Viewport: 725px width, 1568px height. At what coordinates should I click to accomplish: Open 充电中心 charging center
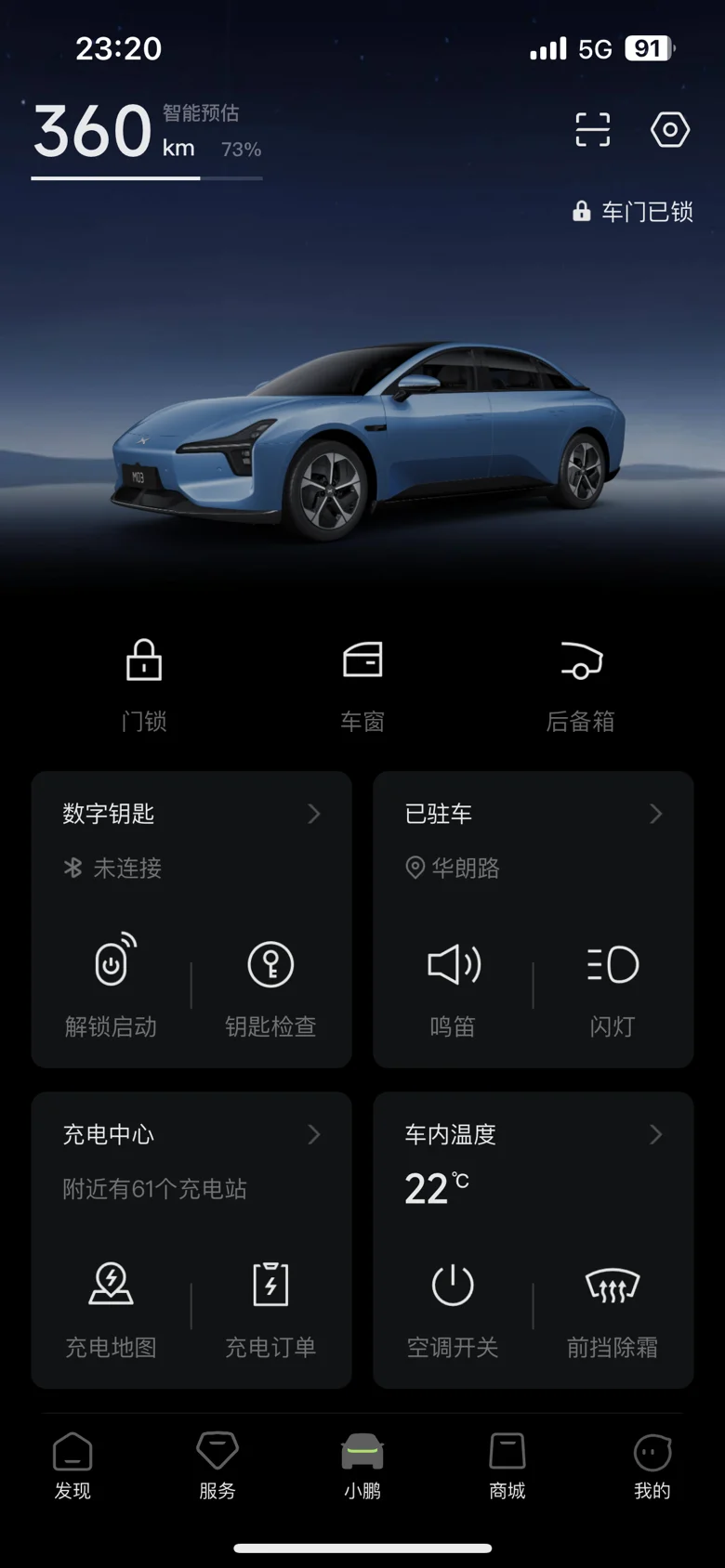point(191,1134)
